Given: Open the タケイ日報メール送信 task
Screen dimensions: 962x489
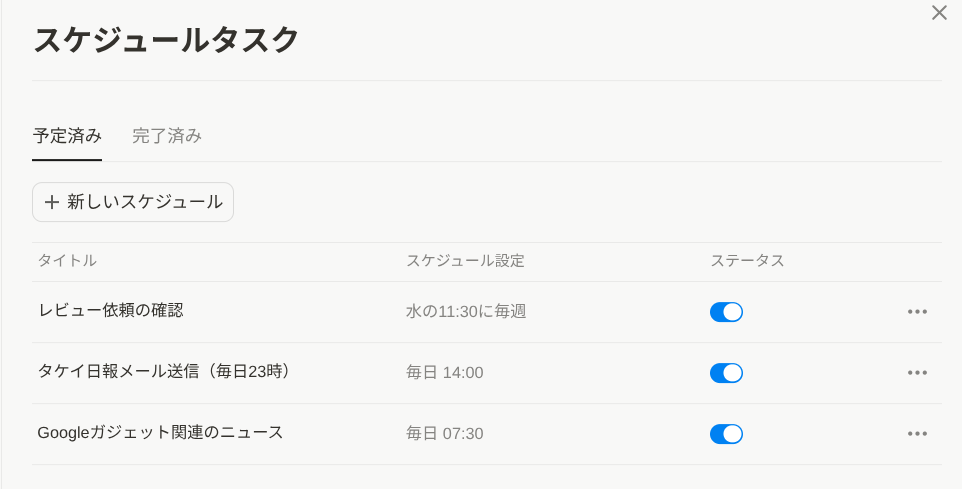Looking at the screenshot, I should click(x=166, y=372).
